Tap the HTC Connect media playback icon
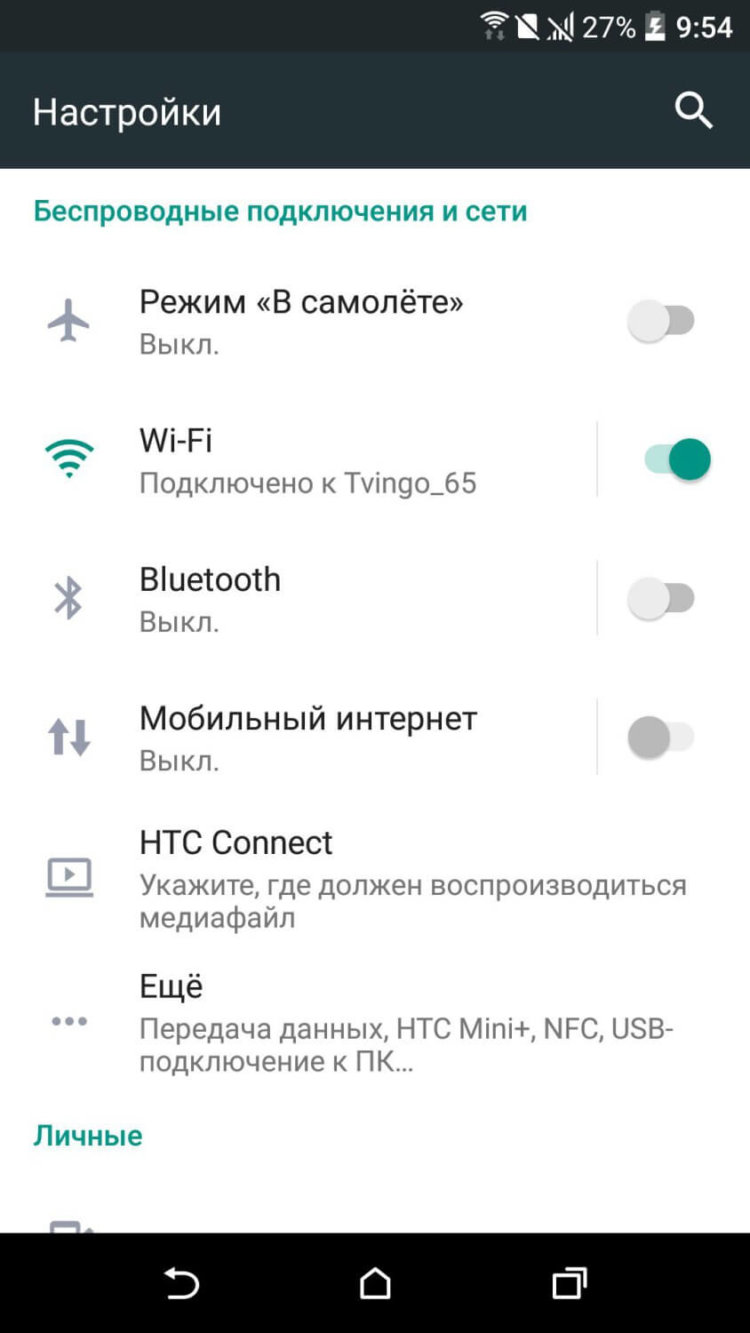 [68, 877]
